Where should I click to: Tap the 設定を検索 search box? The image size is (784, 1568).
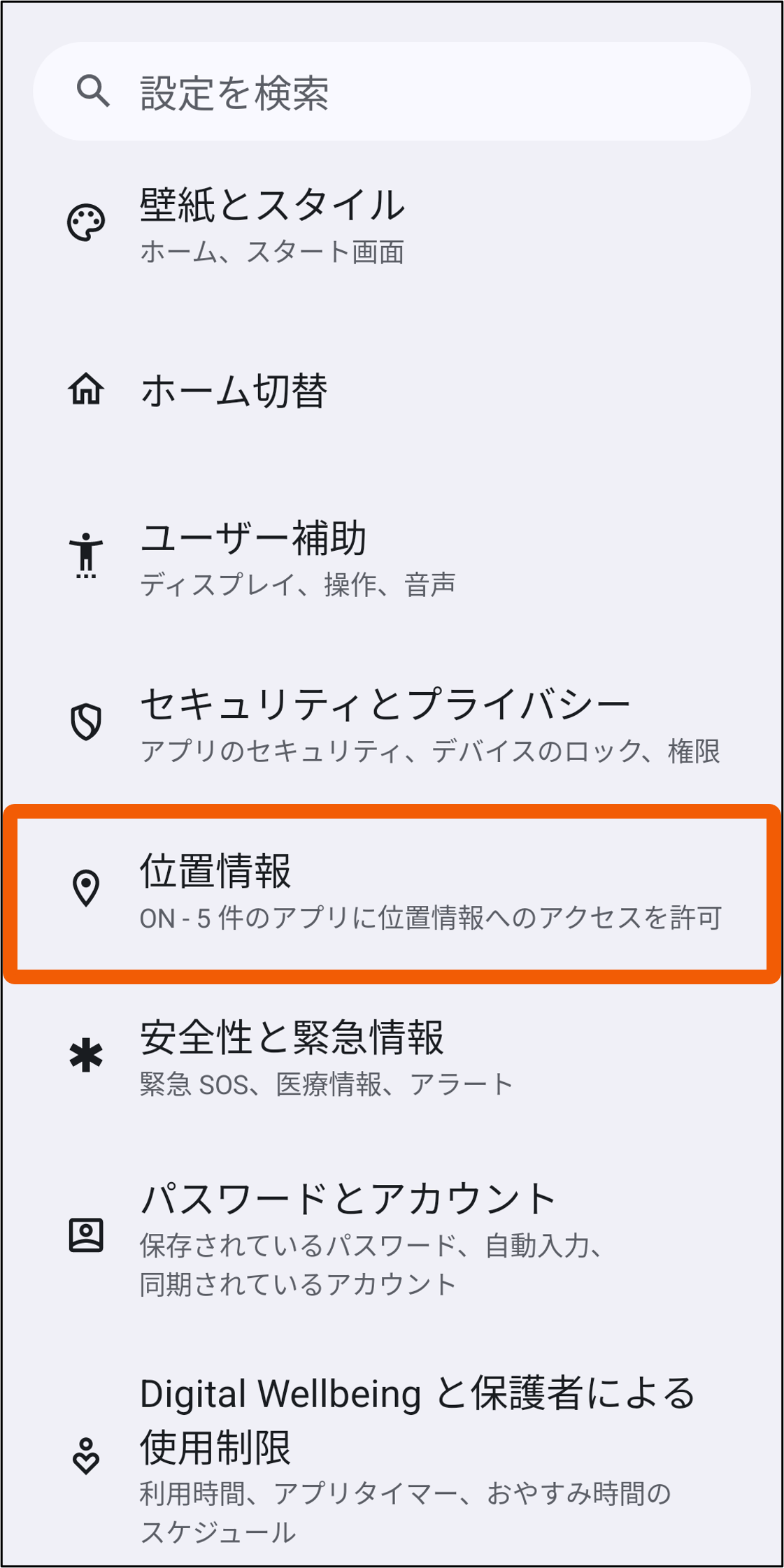392,92
